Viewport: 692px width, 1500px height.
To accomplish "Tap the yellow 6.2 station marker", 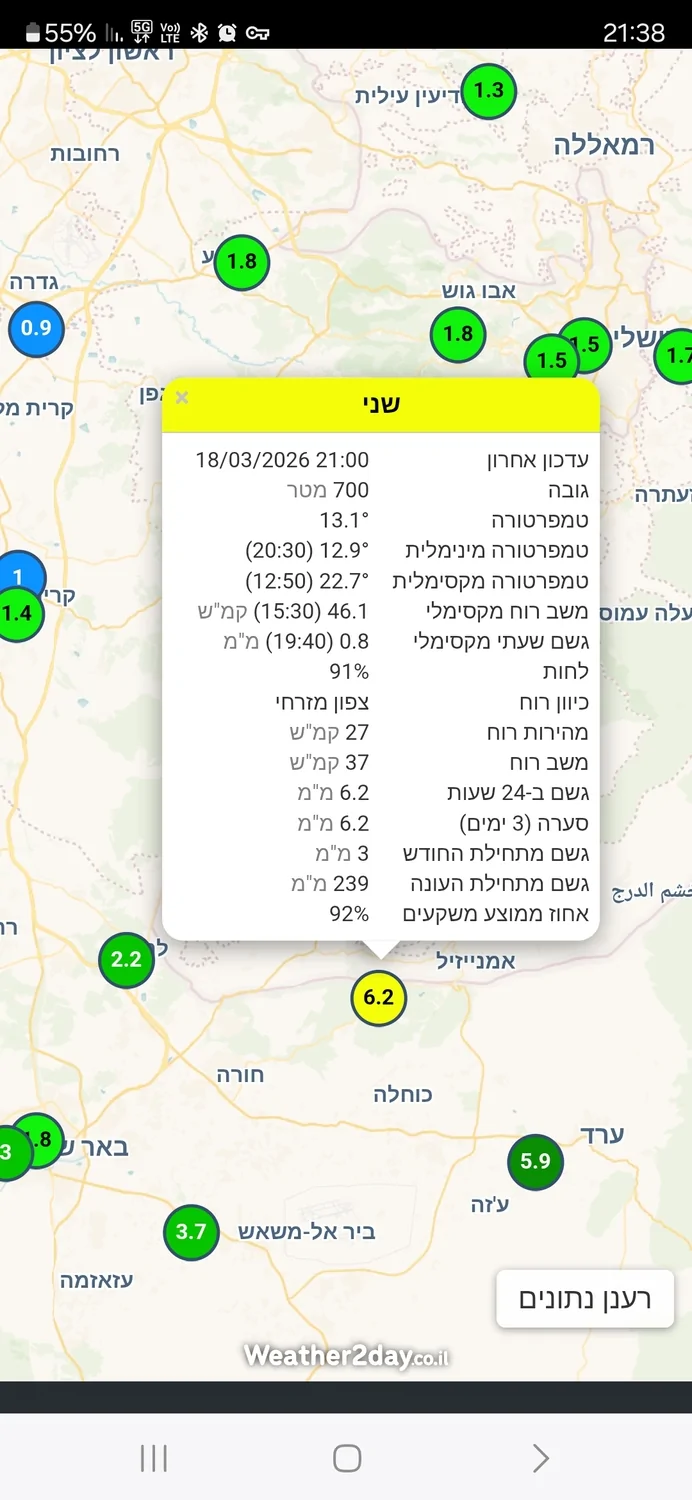I will click(379, 998).
